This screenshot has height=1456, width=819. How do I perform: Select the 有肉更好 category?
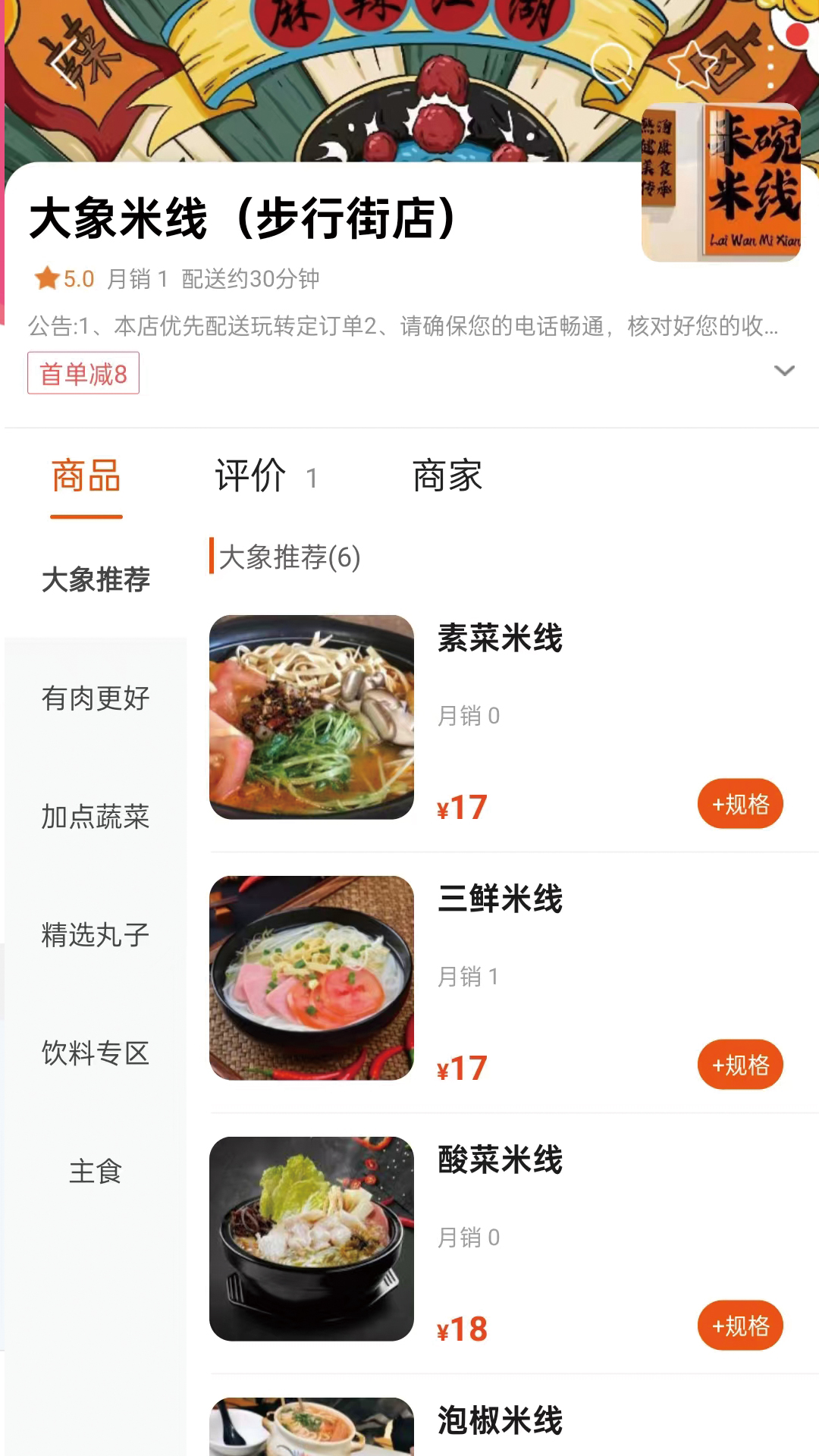click(94, 699)
